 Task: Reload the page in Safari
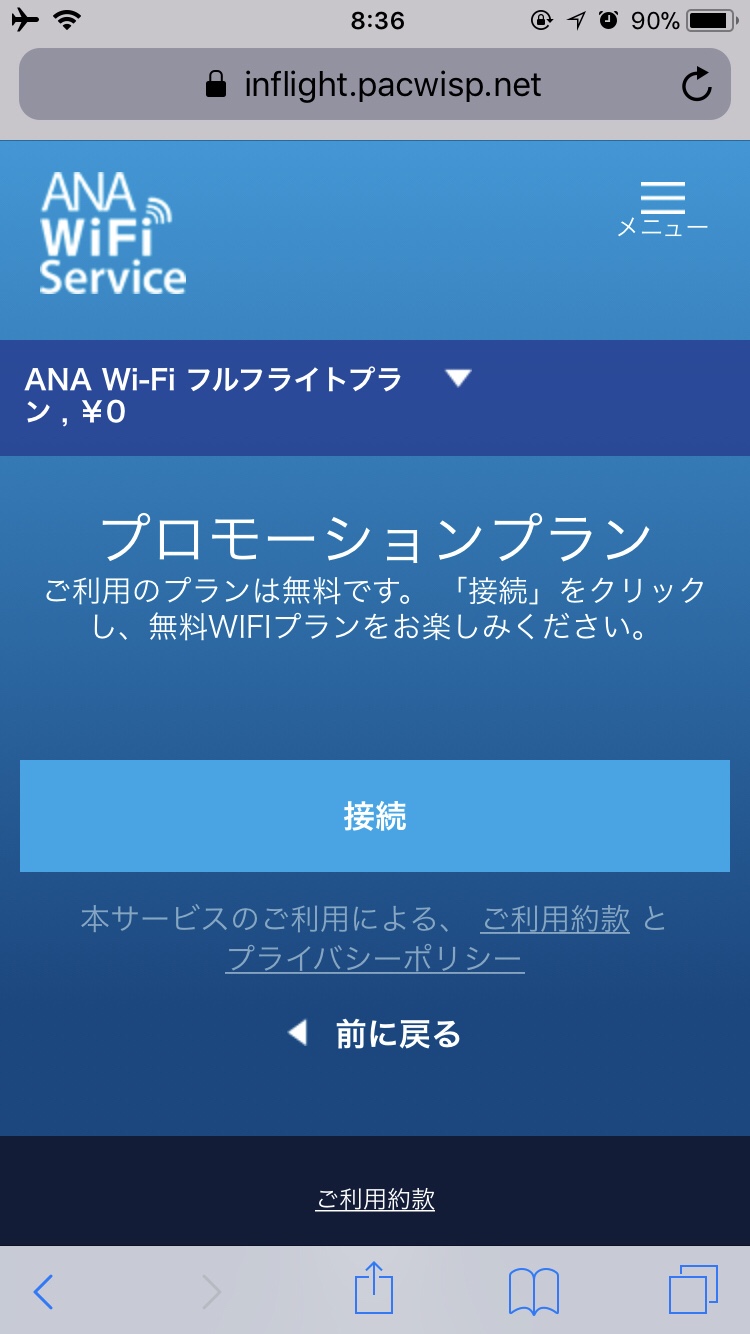(696, 85)
